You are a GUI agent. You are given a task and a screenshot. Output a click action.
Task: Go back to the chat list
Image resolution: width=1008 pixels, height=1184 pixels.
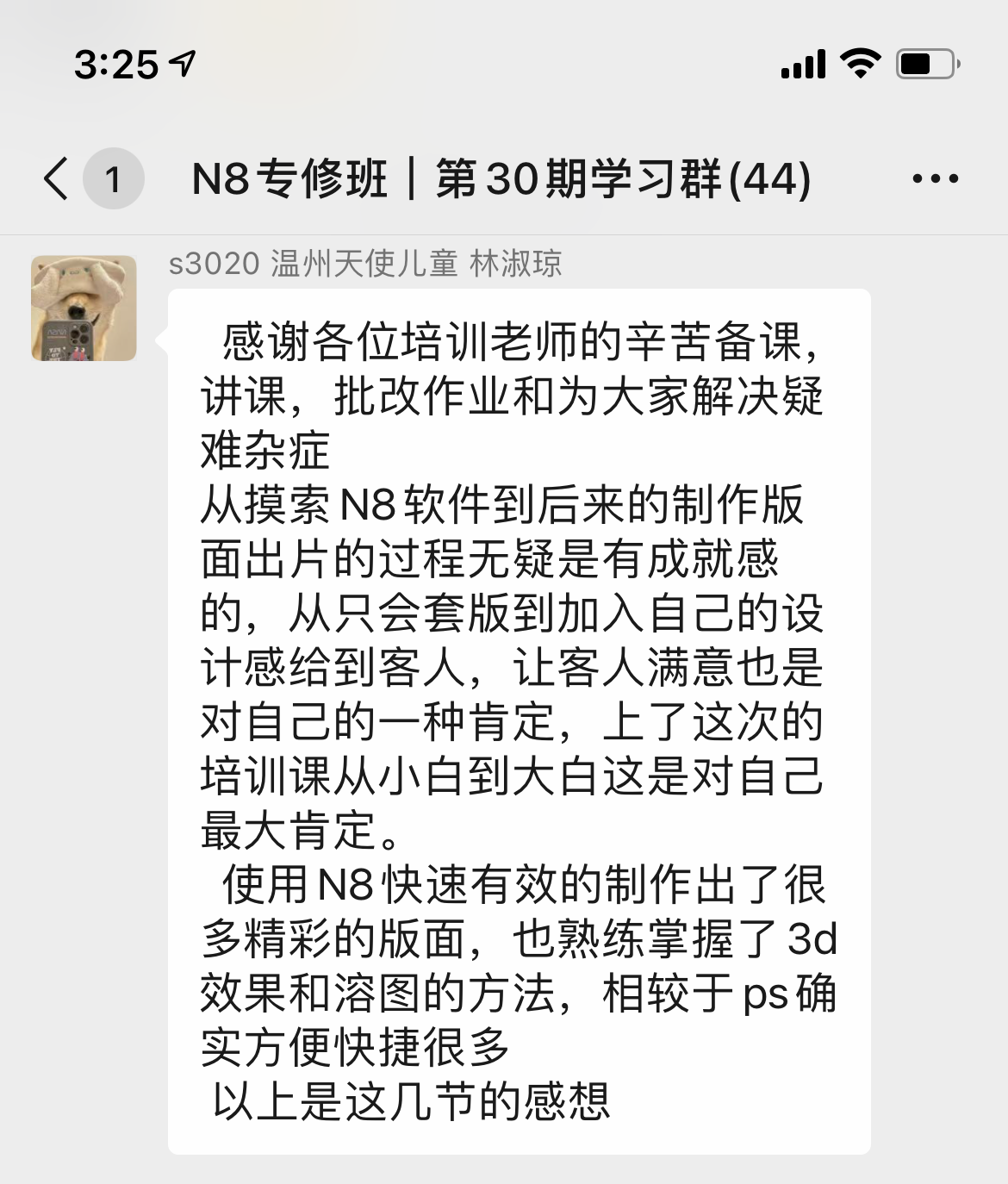(x=57, y=179)
